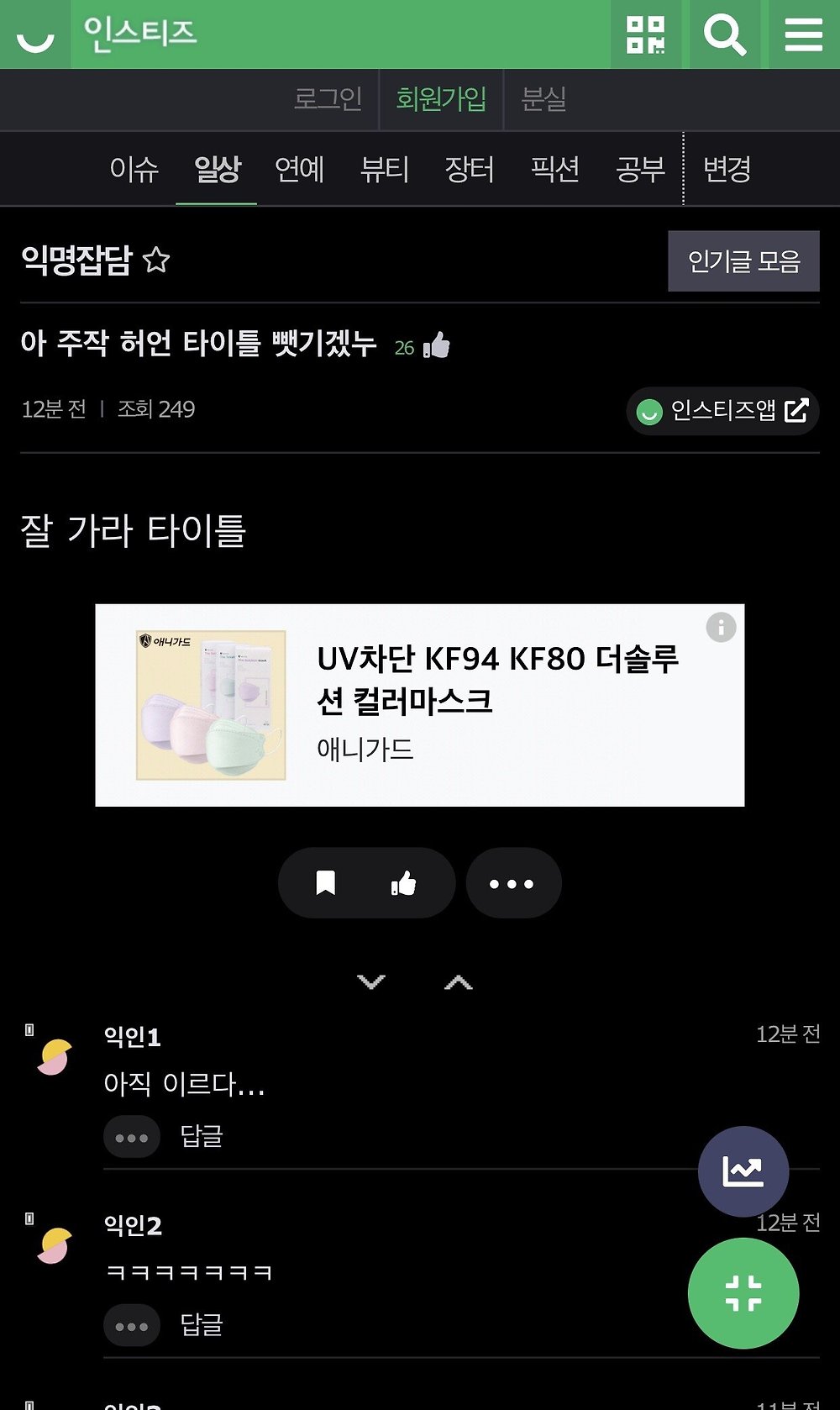Tap the green collapse floating button
The image size is (840, 1410).
[x=743, y=1292]
